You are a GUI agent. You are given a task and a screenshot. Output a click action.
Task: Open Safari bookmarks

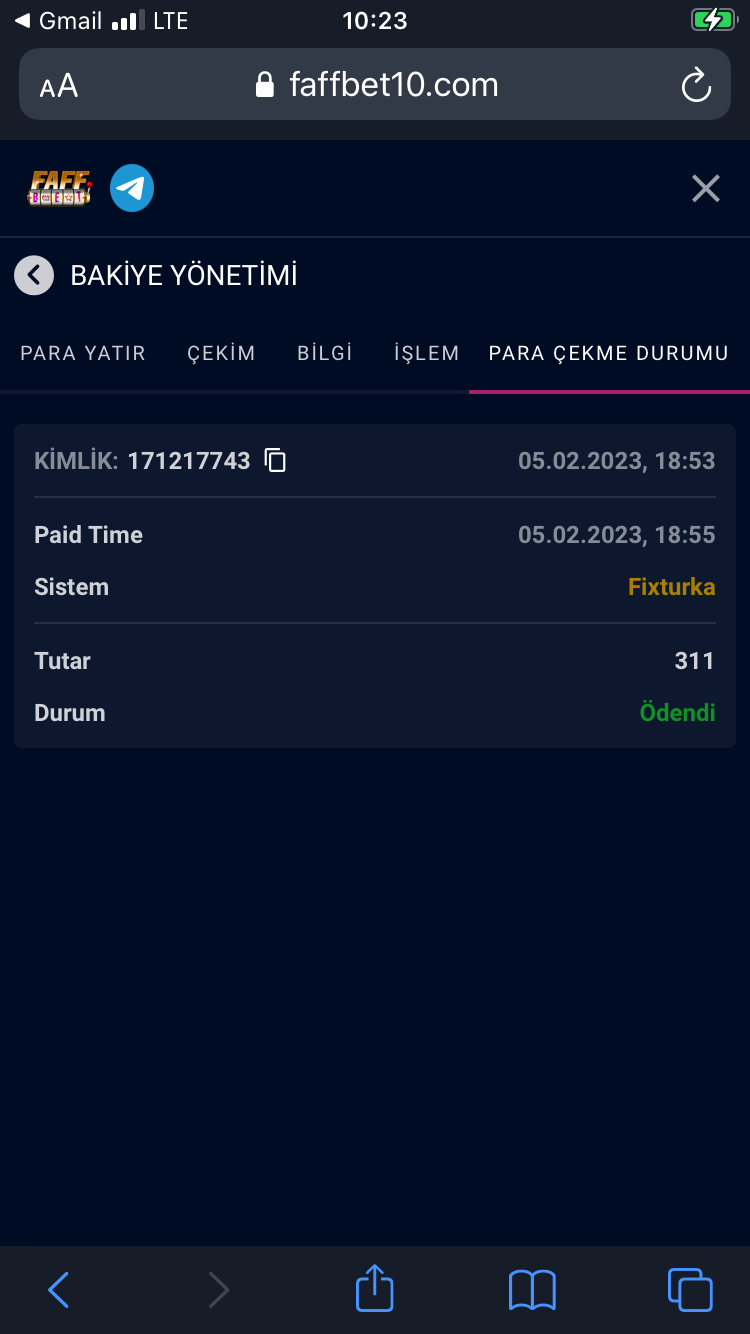coord(532,1290)
